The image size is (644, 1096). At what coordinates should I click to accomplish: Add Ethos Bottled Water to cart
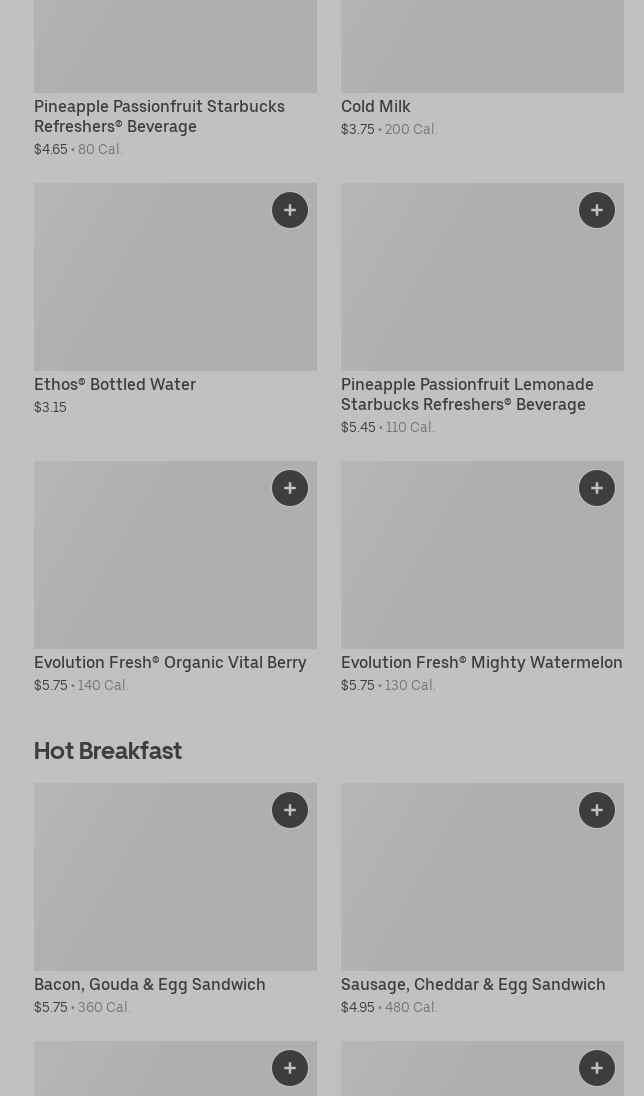coord(289,210)
